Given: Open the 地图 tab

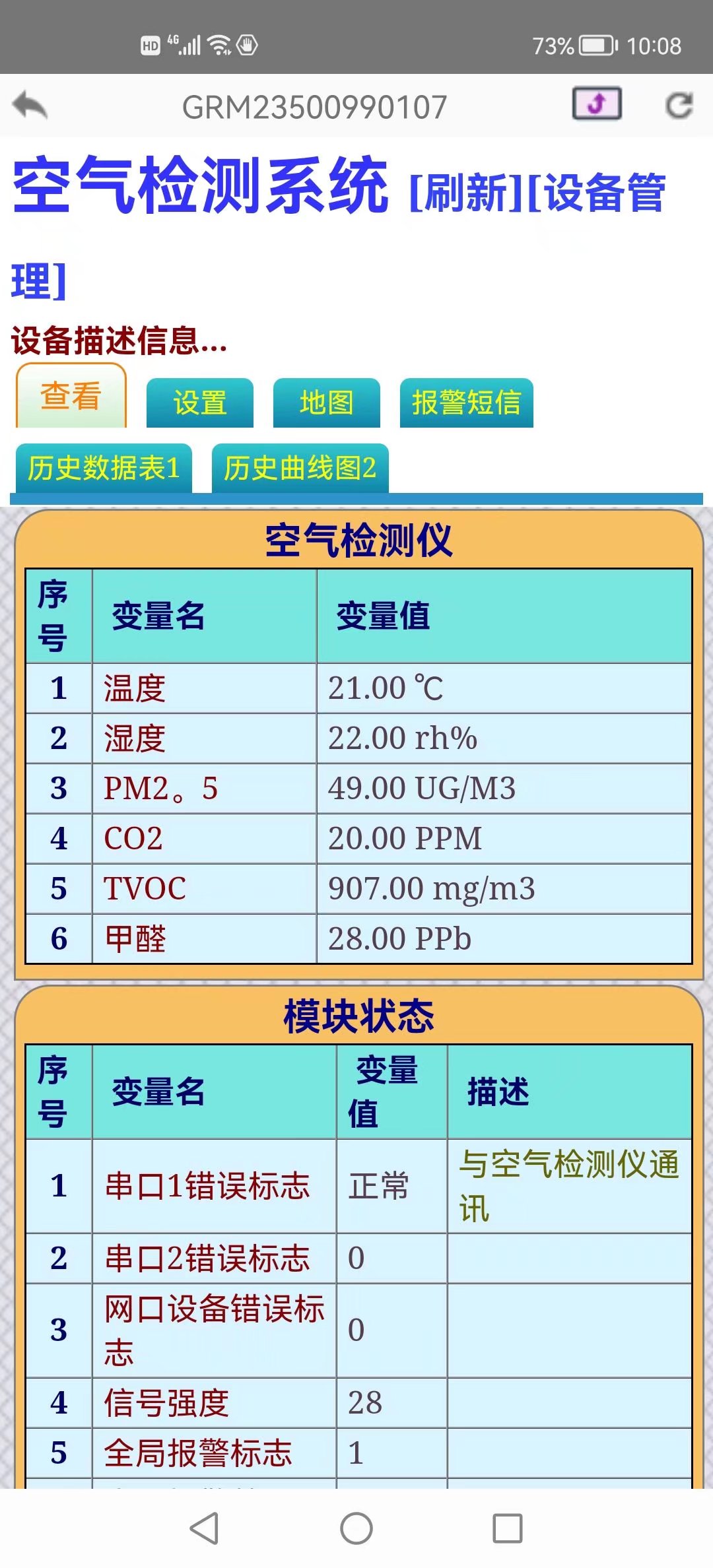Looking at the screenshot, I should (x=326, y=403).
